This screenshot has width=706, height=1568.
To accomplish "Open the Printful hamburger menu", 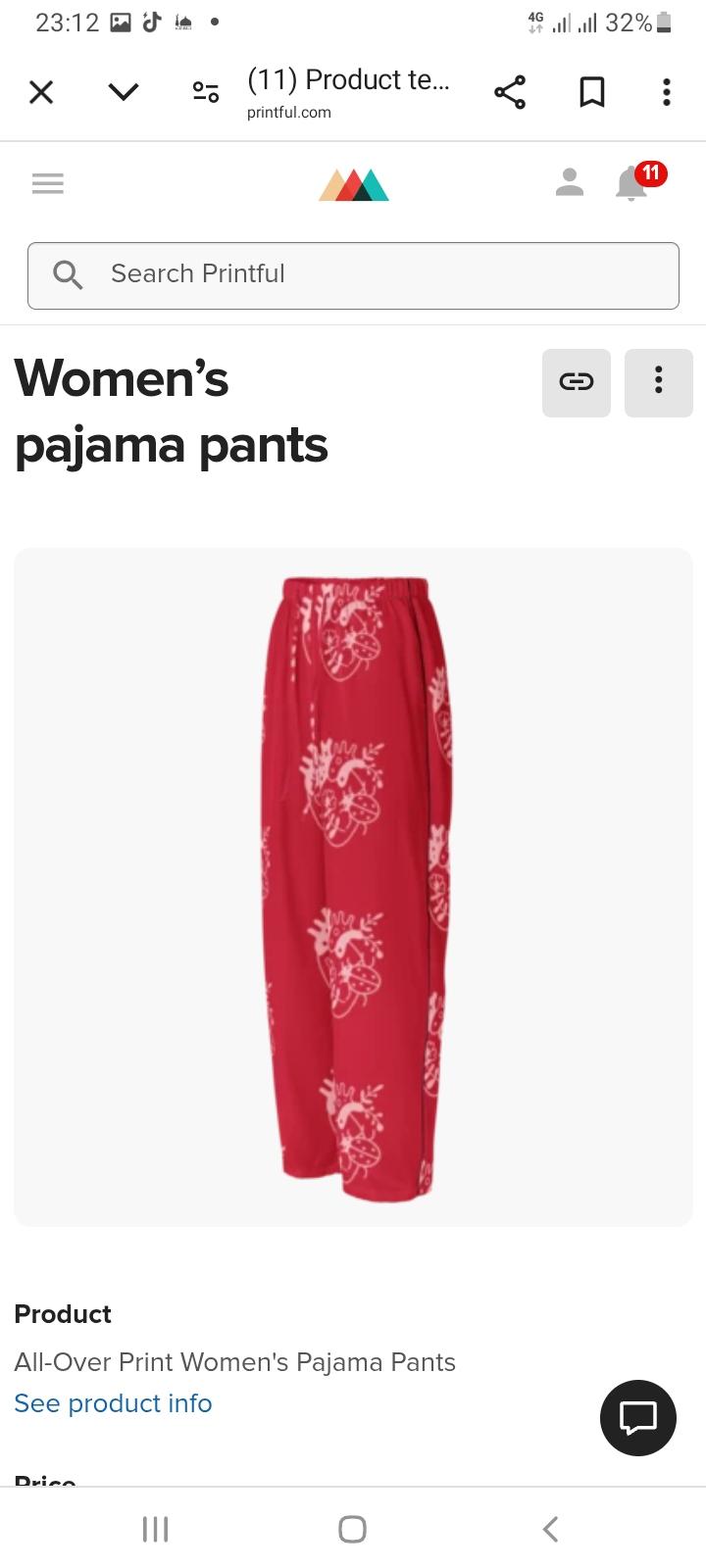I will tap(47, 183).
